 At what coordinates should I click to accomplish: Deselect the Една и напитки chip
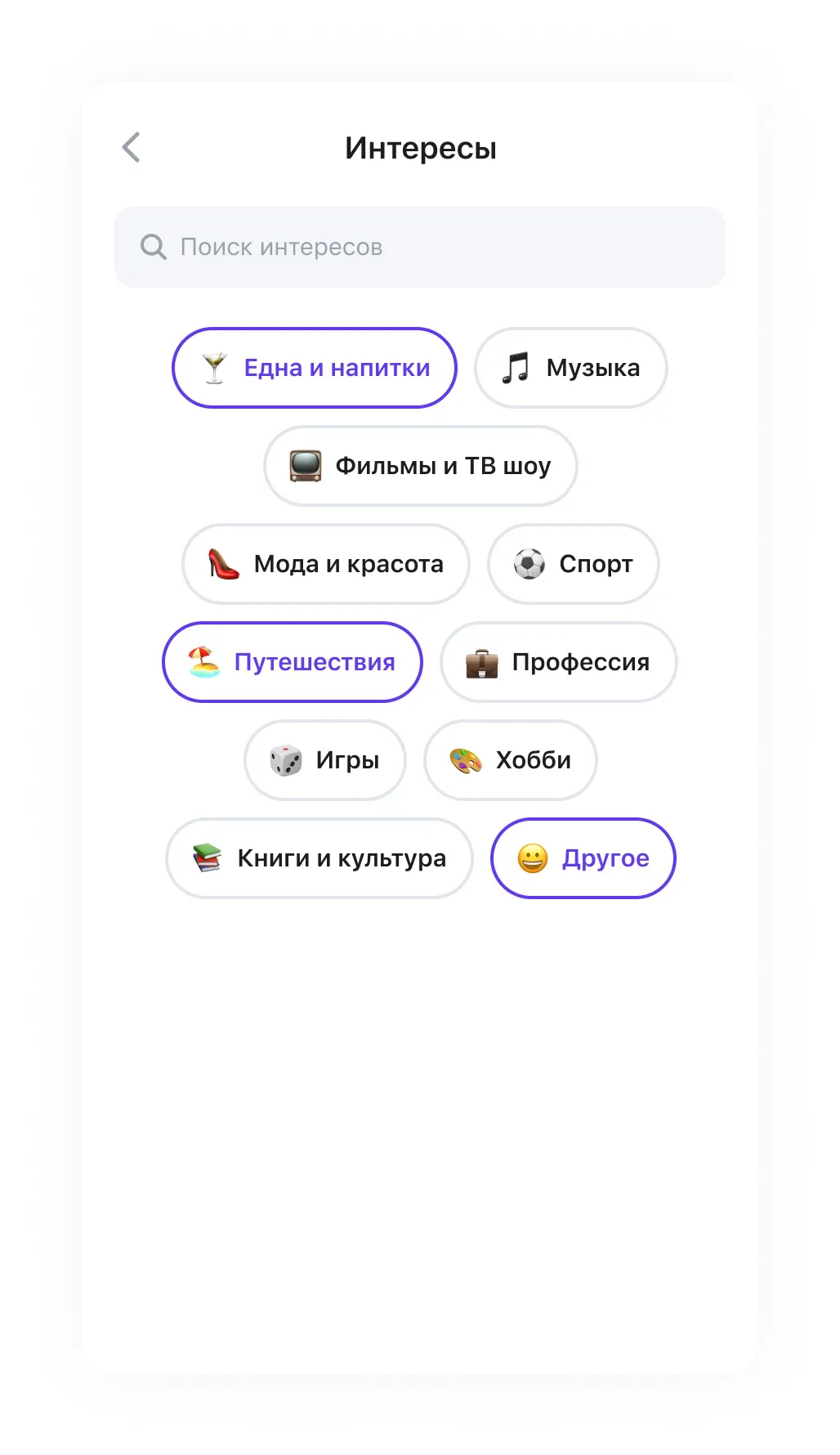pyautogui.click(x=315, y=368)
